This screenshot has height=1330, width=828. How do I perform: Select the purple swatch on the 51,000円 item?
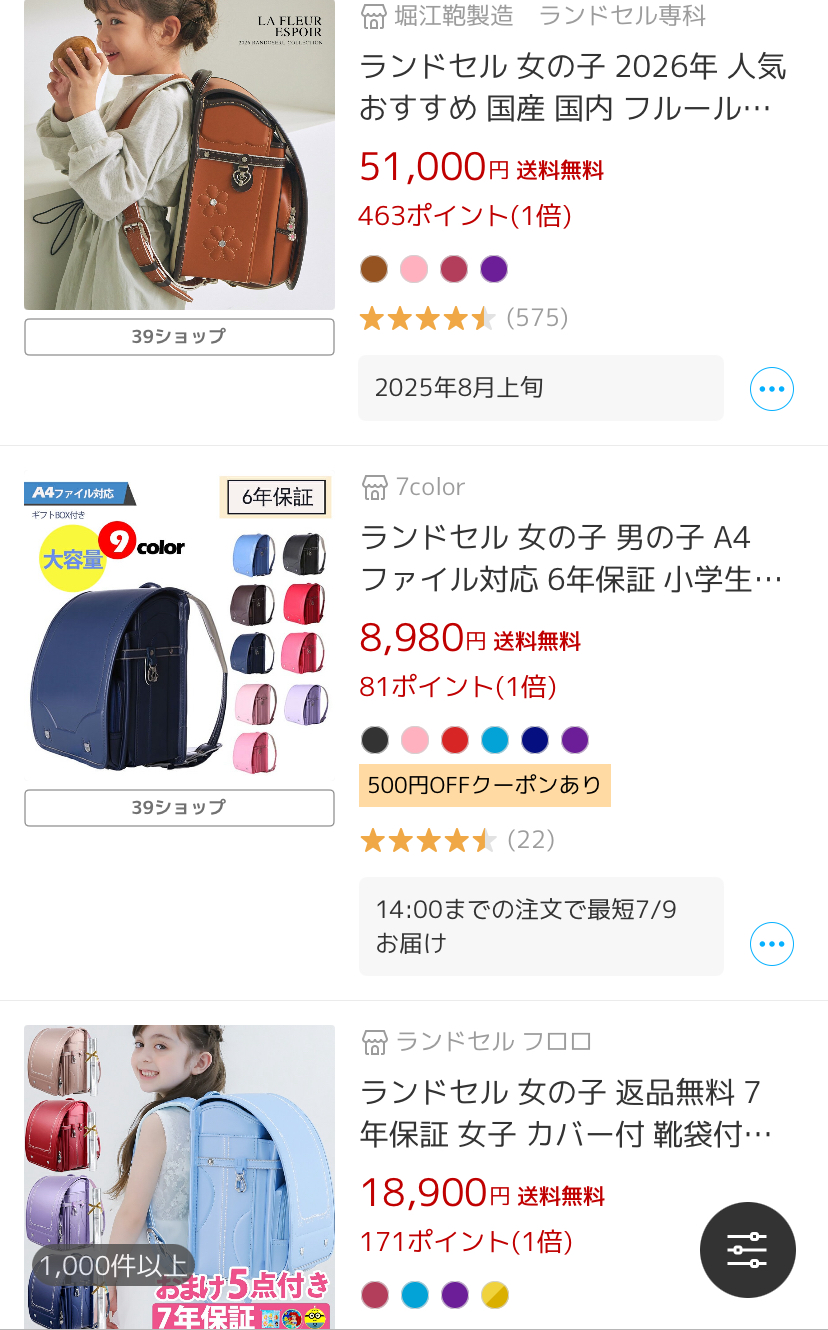[494, 269]
